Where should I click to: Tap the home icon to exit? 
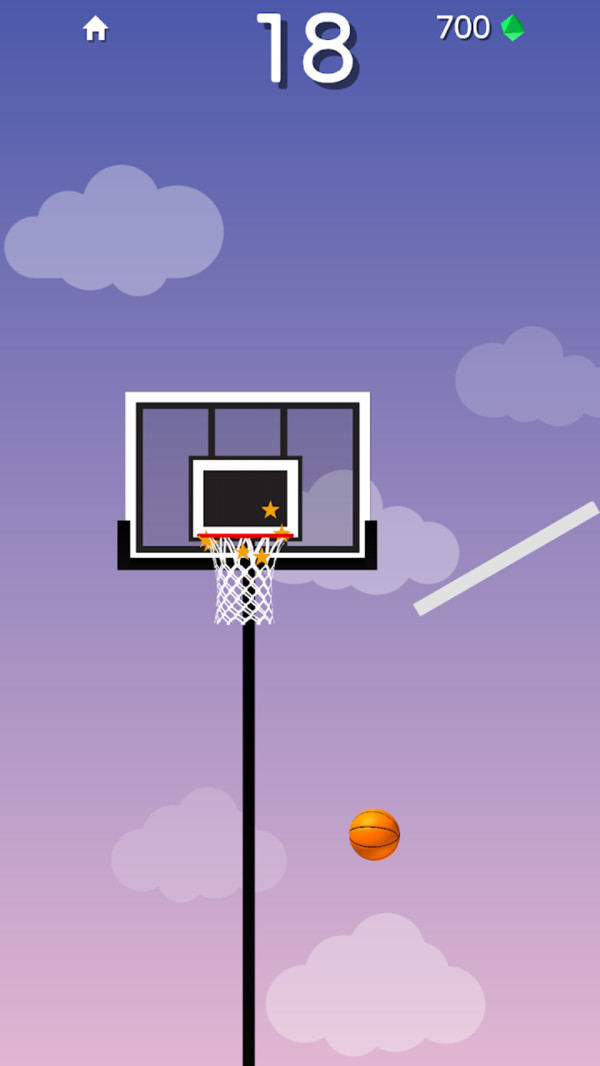[x=96, y=29]
